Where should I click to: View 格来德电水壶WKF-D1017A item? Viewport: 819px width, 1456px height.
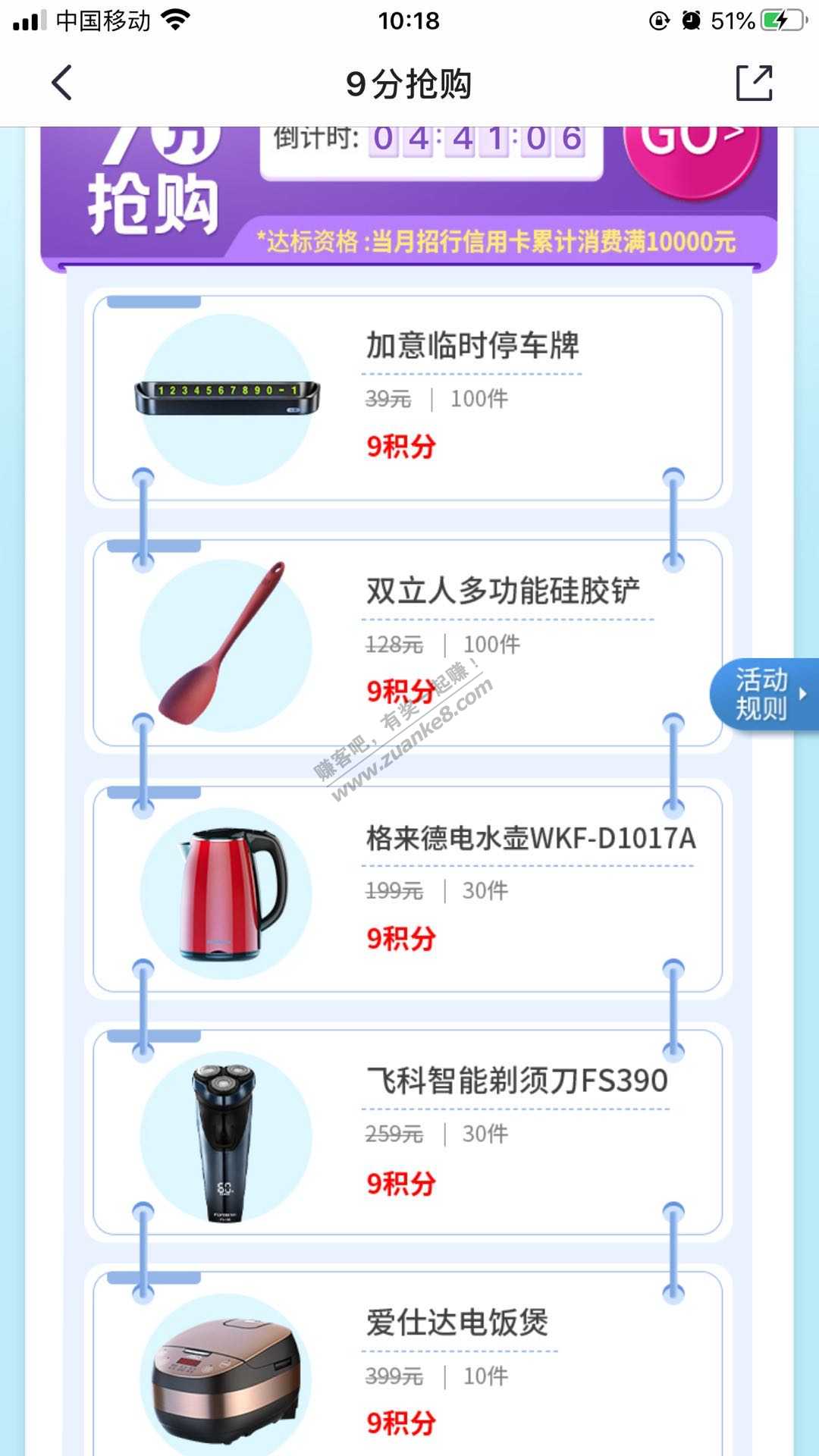coord(407,889)
